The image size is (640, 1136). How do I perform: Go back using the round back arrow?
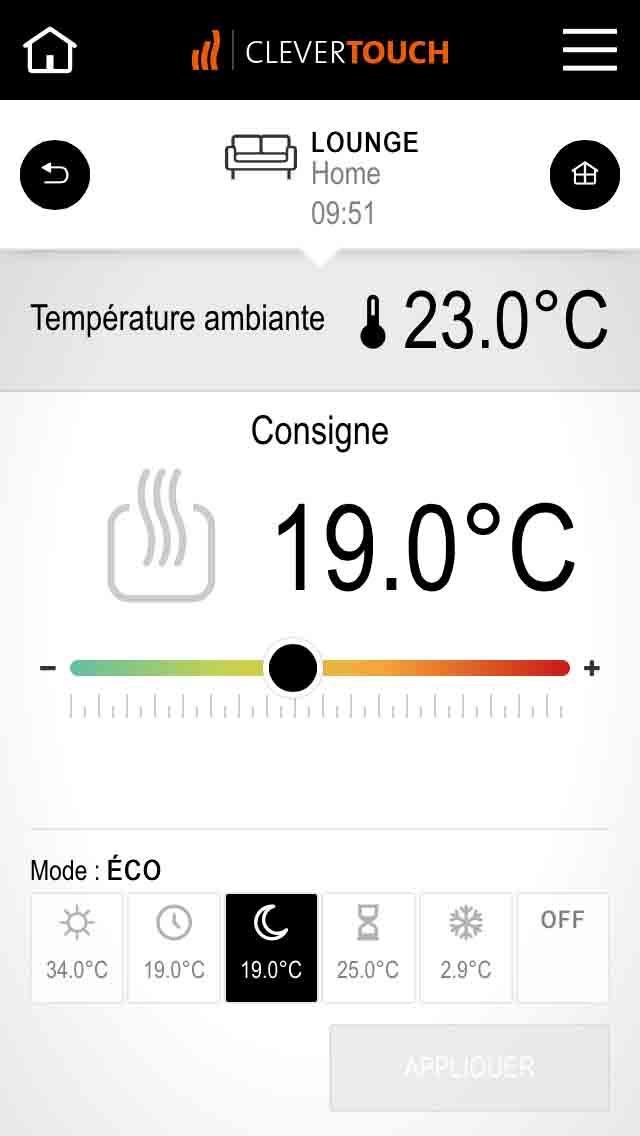(x=55, y=175)
